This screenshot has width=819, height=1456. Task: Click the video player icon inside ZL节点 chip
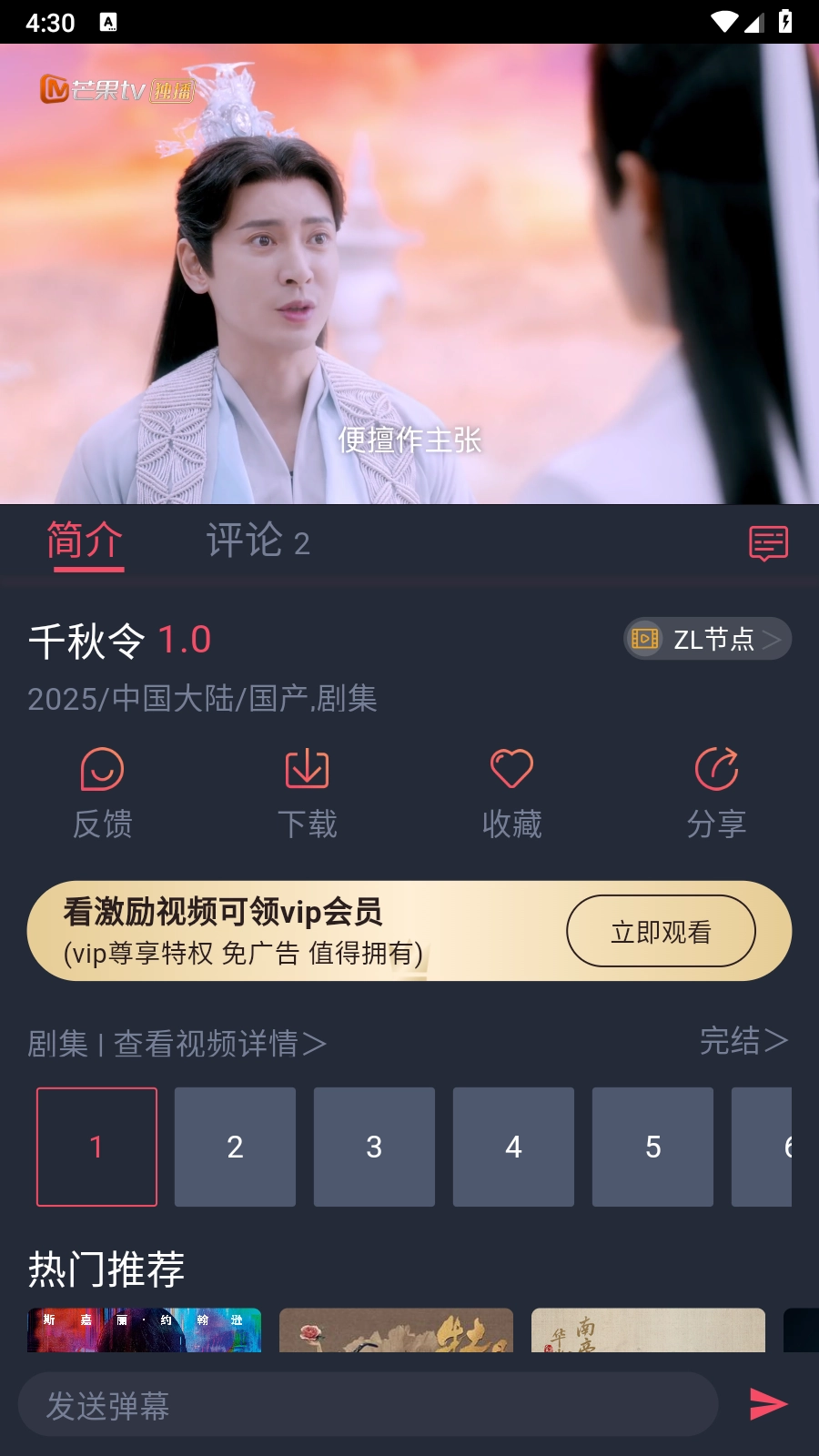pyautogui.click(x=646, y=639)
